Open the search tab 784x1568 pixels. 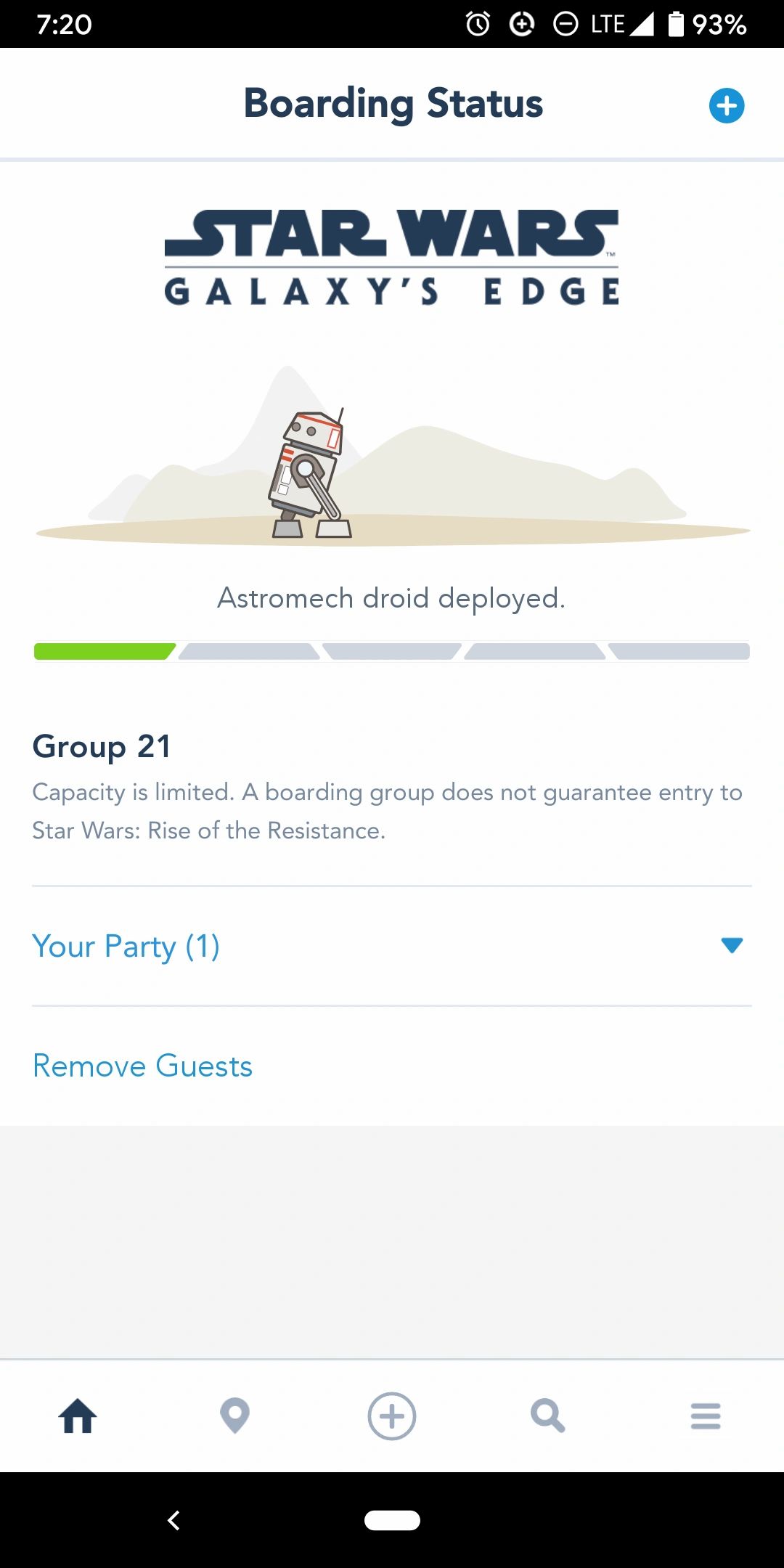[548, 1416]
